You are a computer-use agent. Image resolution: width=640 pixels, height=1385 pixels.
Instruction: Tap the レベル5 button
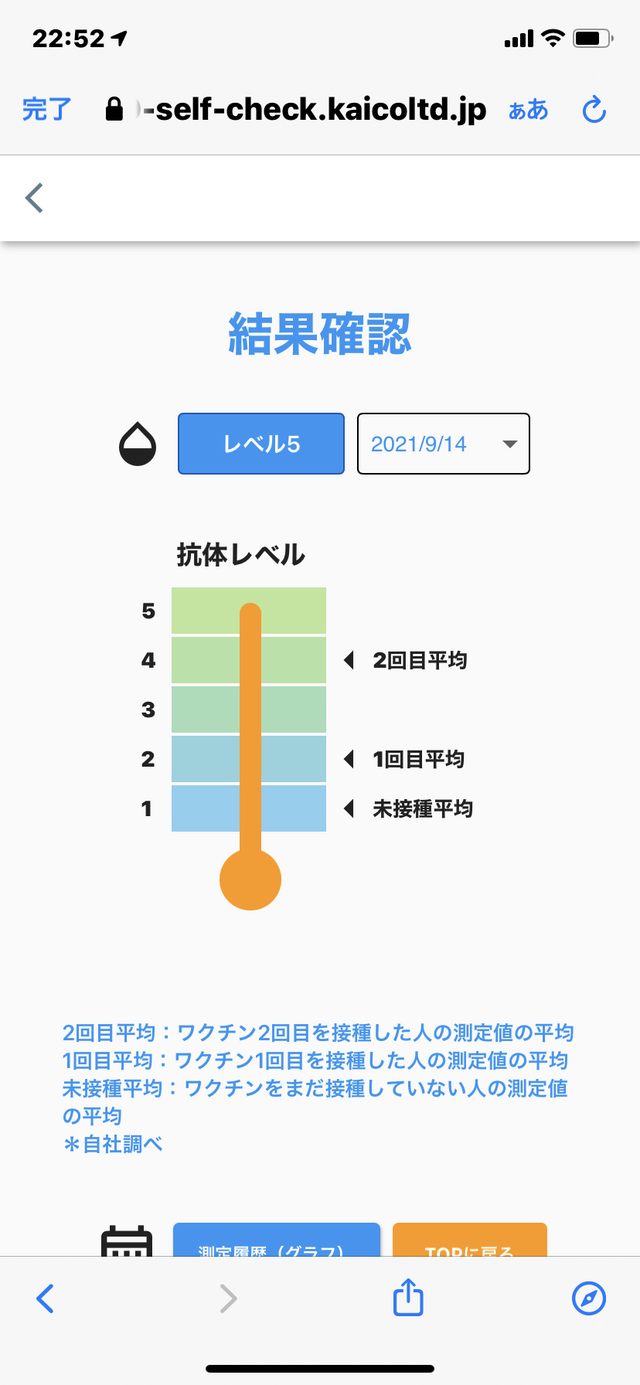click(x=261, y=444)
